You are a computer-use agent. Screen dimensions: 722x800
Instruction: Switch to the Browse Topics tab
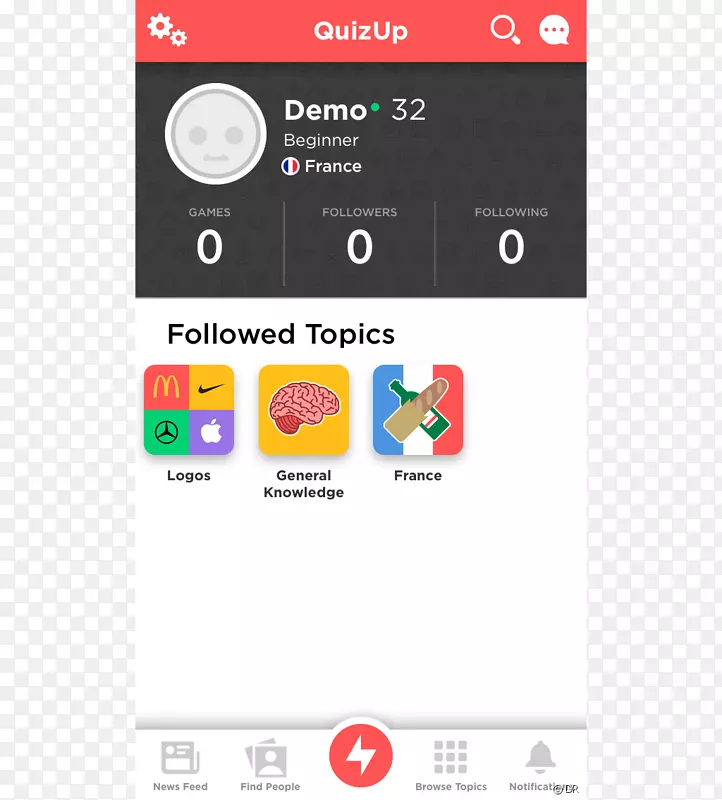451,765
